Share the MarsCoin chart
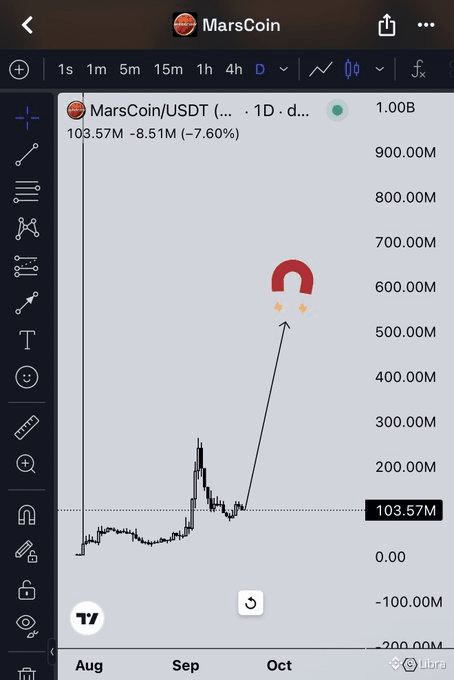 [386, 25]
